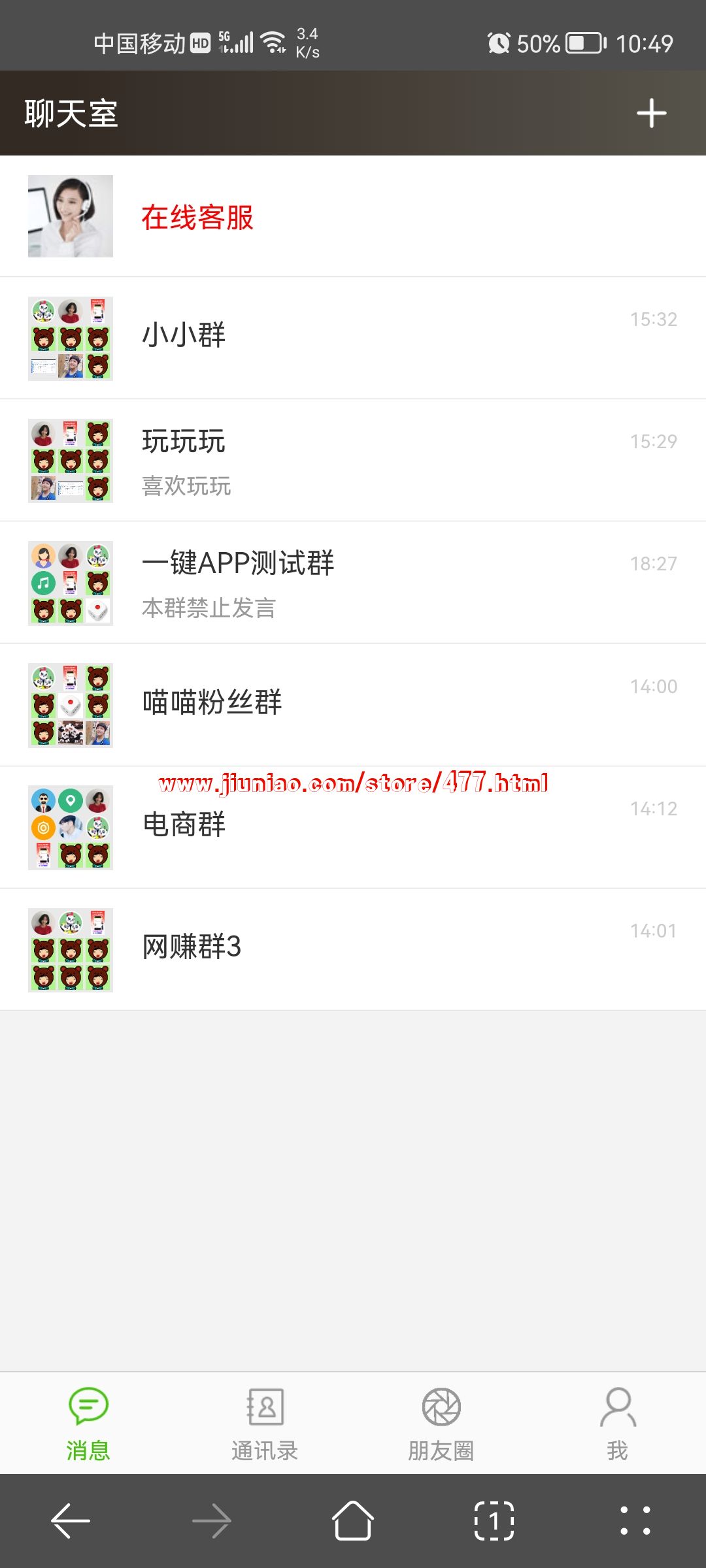The width and height of the screenshot is (706, 1568).
Task: Open the 在线客服 chat
Action: [353, 216]
